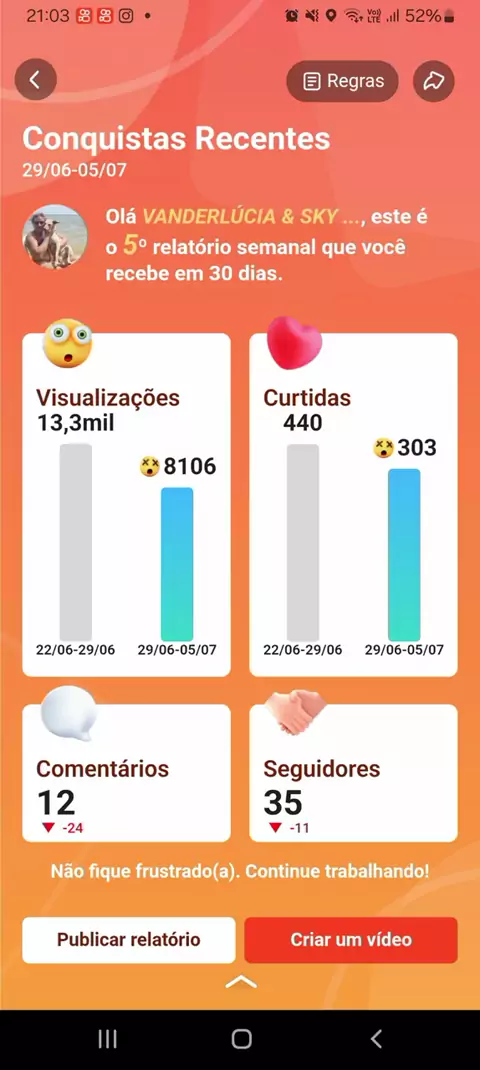The height and width of the screenshot is (1070, 480).
Task: Expand the bottom panel chevron
Action: tap(240, 982)
